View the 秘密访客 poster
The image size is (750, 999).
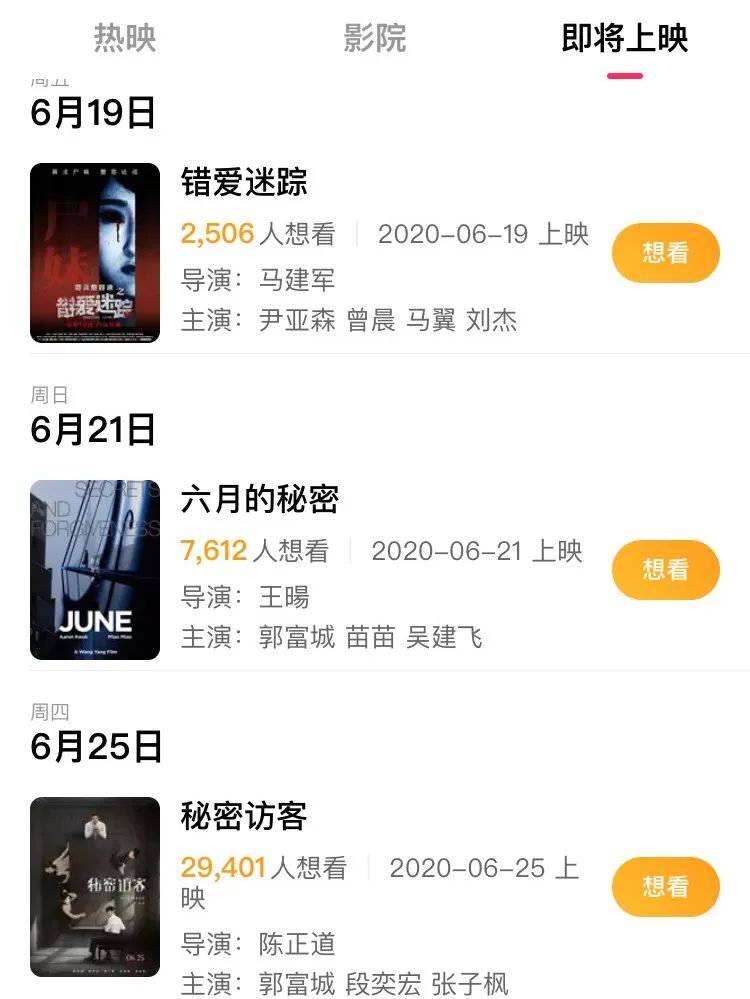click(92, 886)
